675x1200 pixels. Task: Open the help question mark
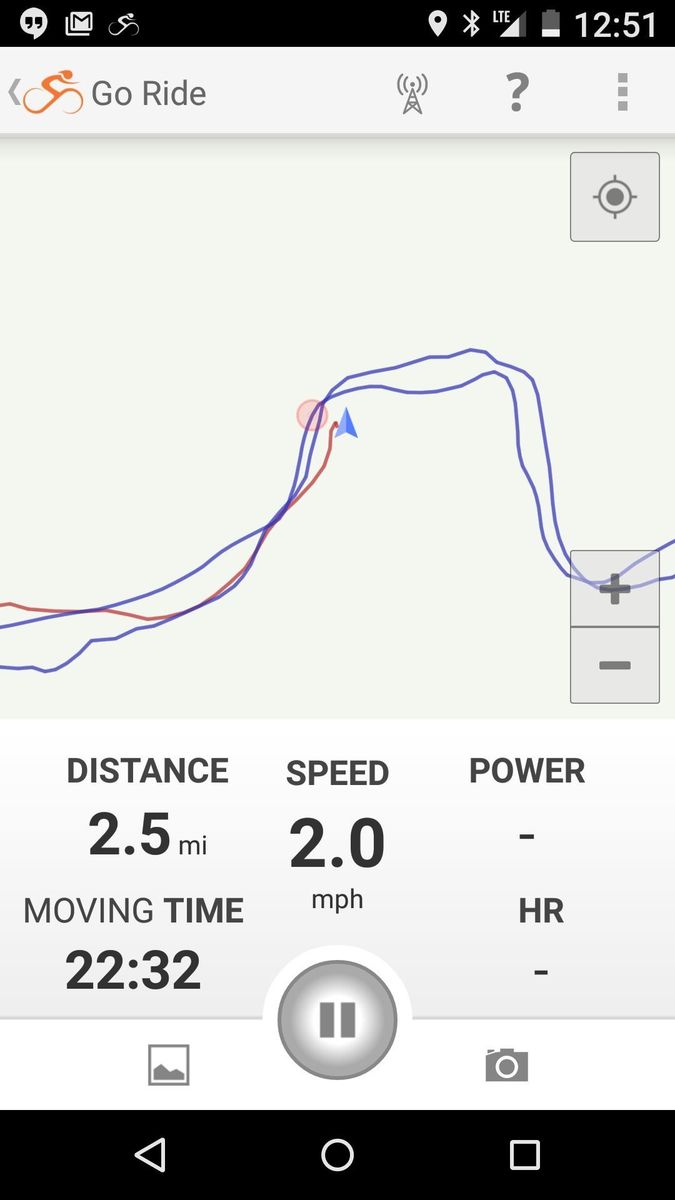tap(516, 92)
